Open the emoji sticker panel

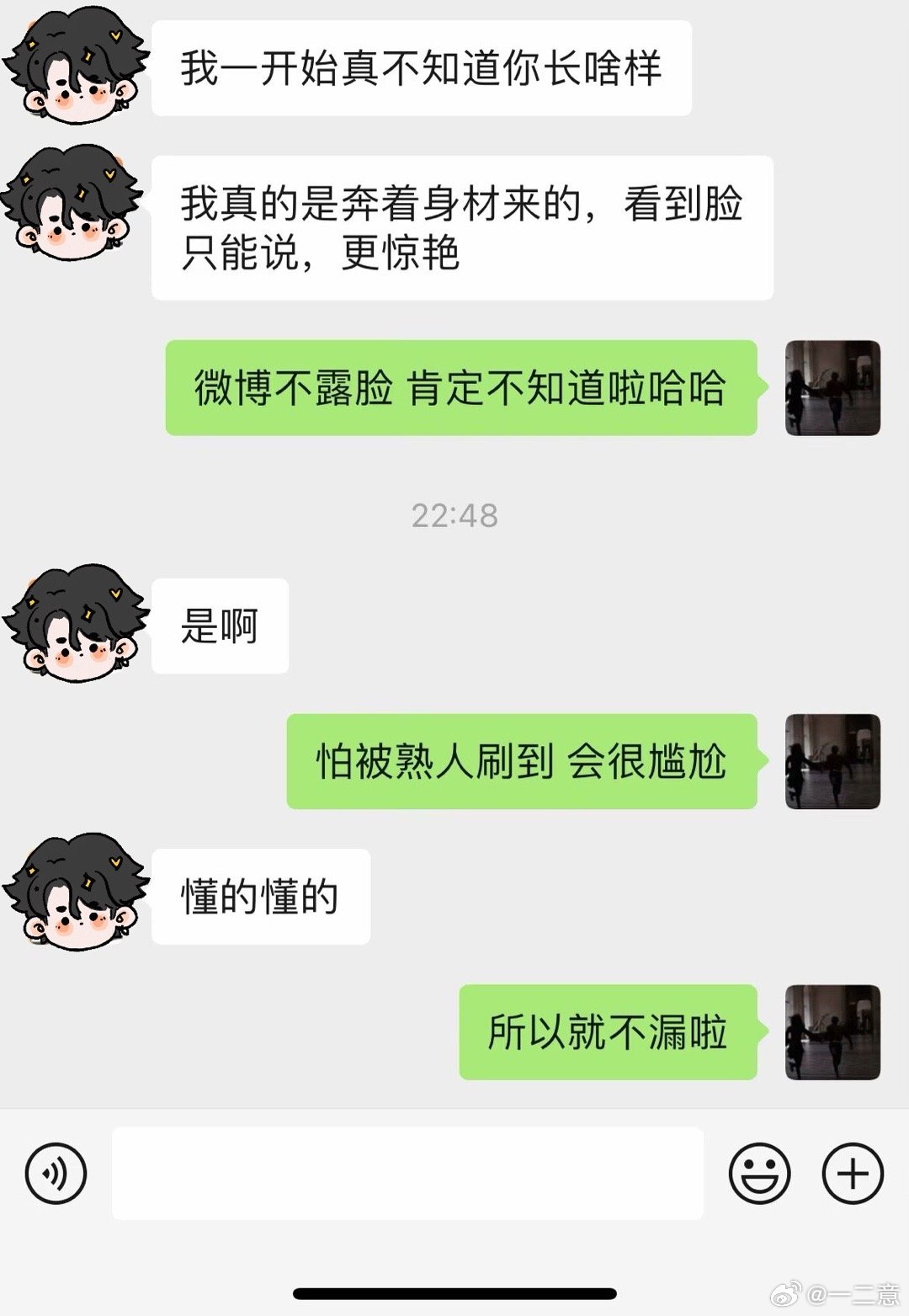(759, 1173)
